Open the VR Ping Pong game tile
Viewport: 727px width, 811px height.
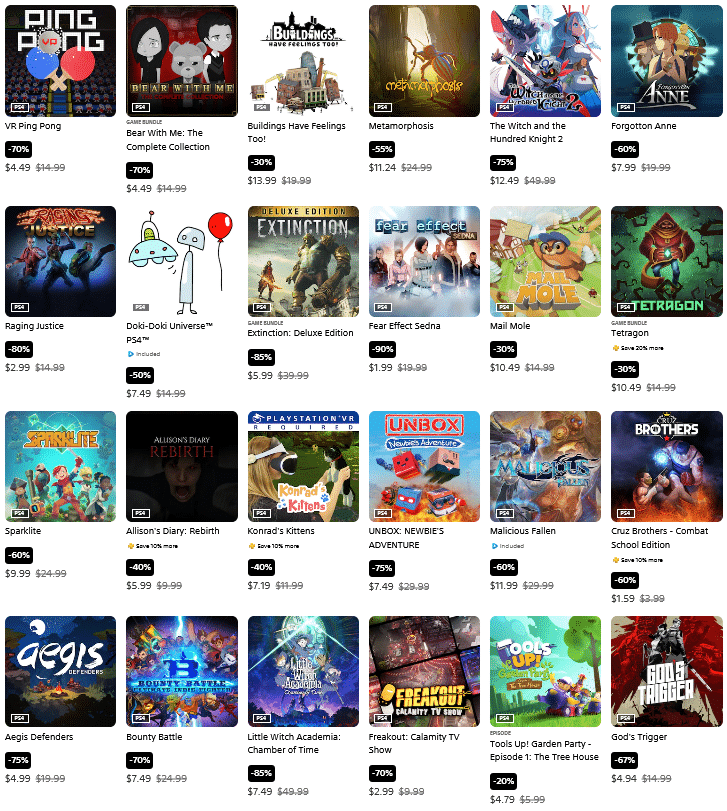tap(60, 60)
